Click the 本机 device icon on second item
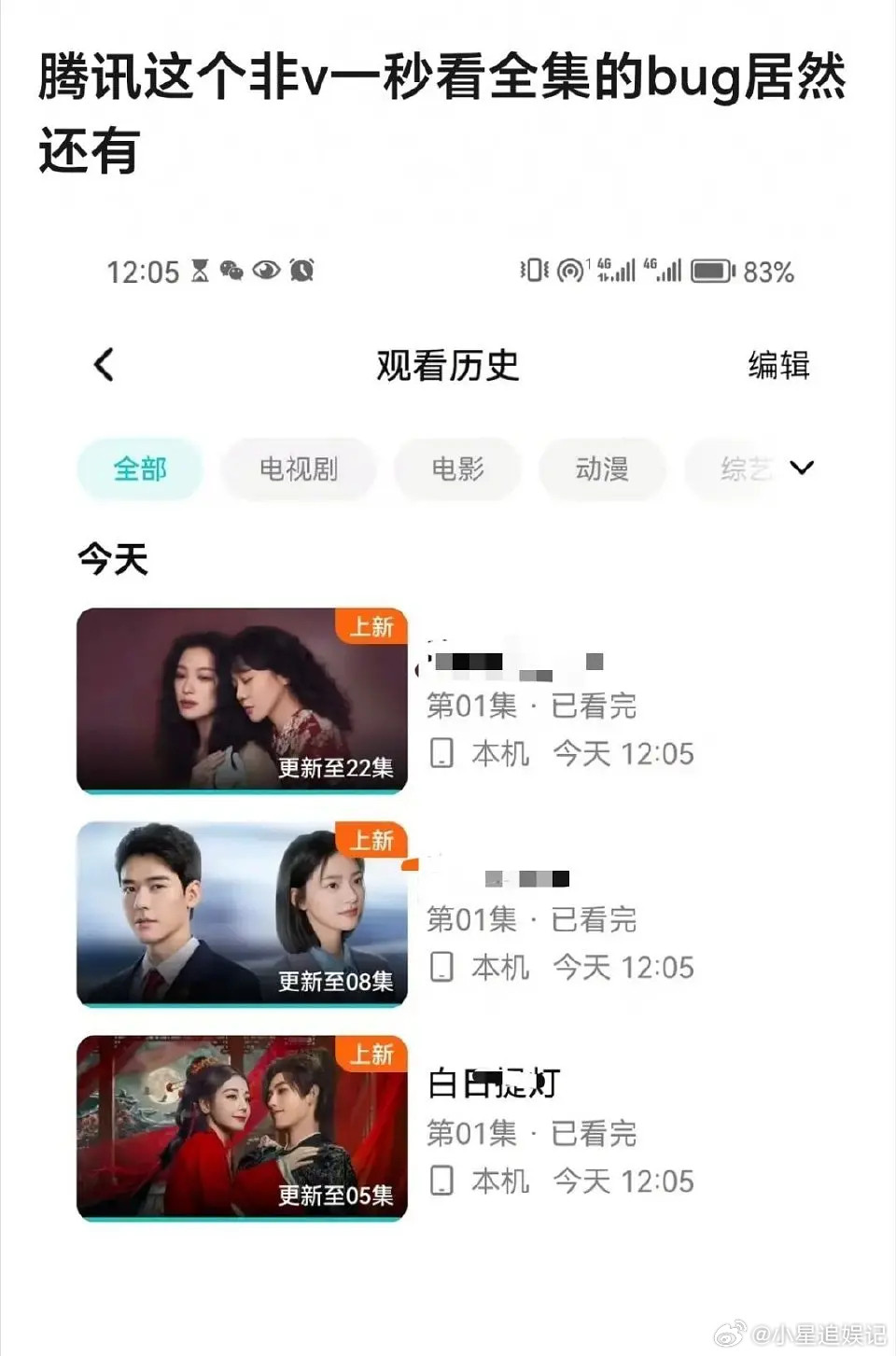Image resolution: width=896 pixels, height=1356 pixels. coord(443,968)
